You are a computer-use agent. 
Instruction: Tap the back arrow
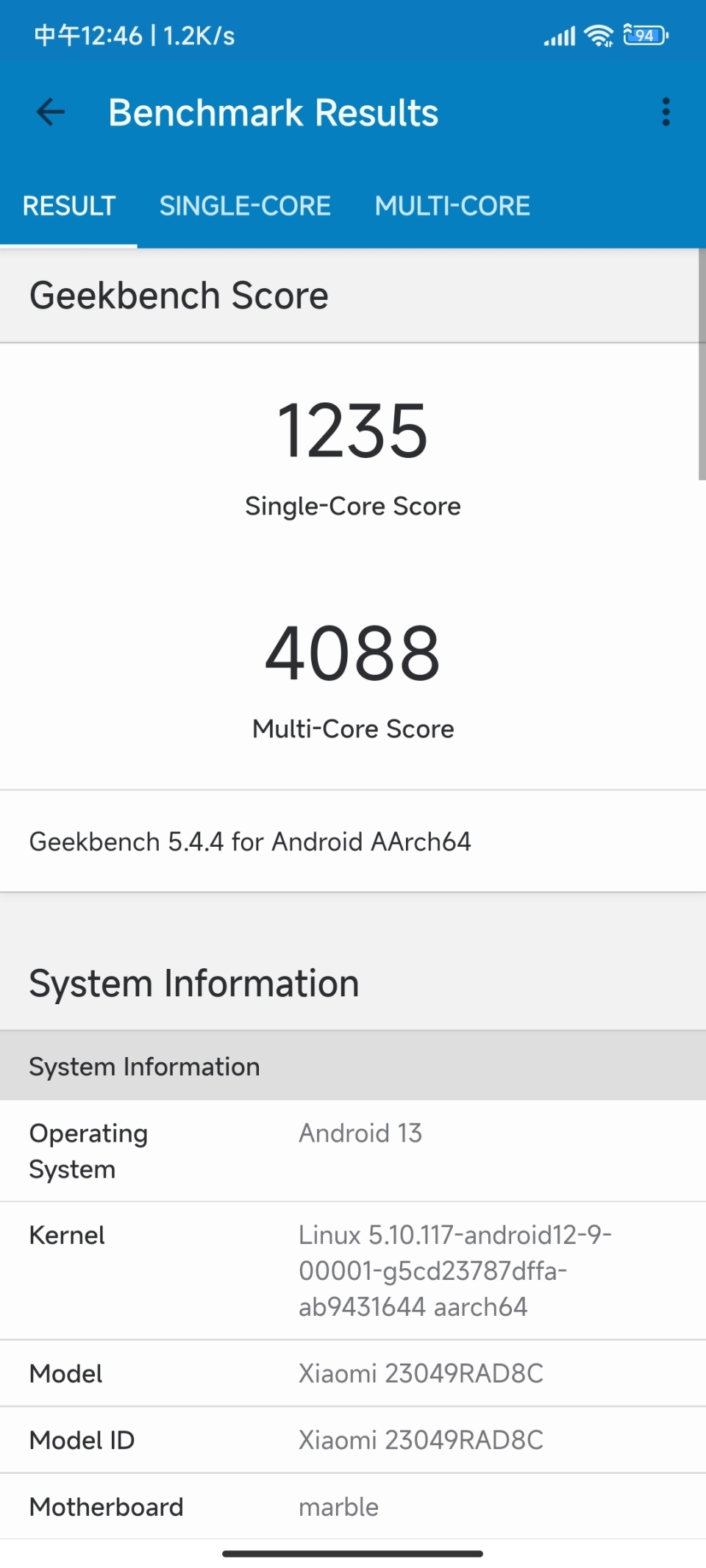click(x=49, y=111)
